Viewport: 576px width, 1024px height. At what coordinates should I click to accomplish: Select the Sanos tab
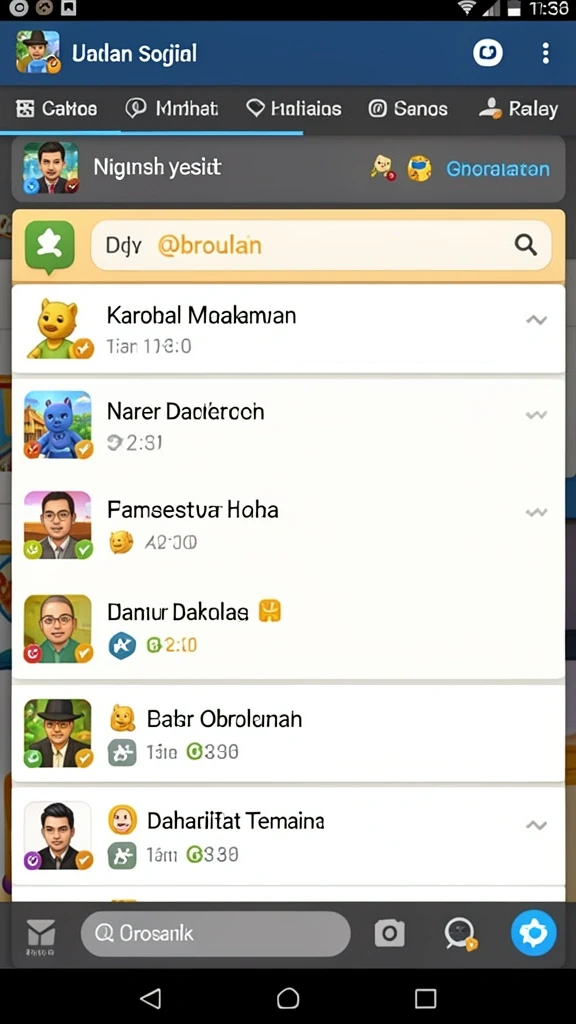408,108
